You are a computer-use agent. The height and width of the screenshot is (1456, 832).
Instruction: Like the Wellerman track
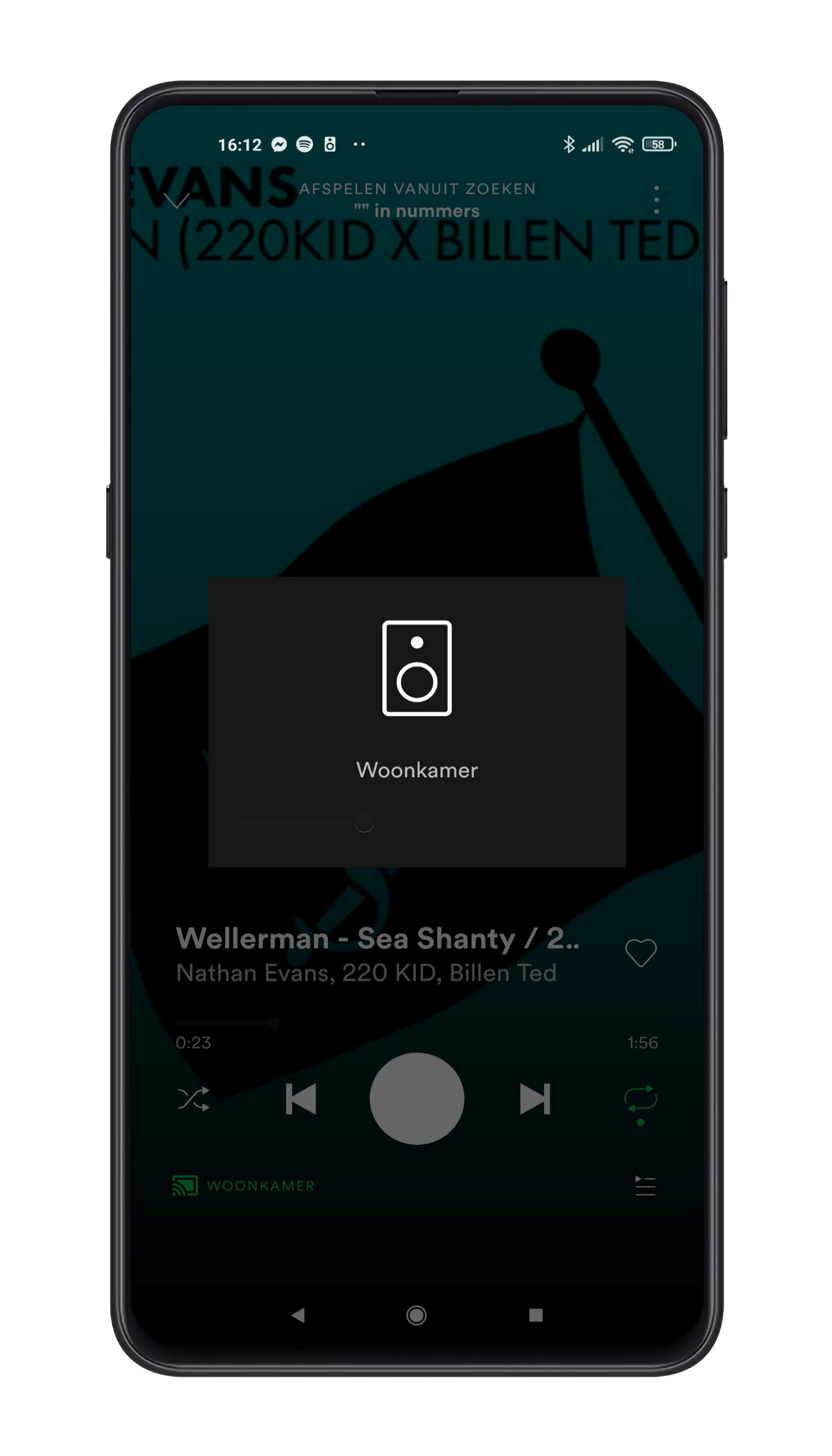click(641, 953)
